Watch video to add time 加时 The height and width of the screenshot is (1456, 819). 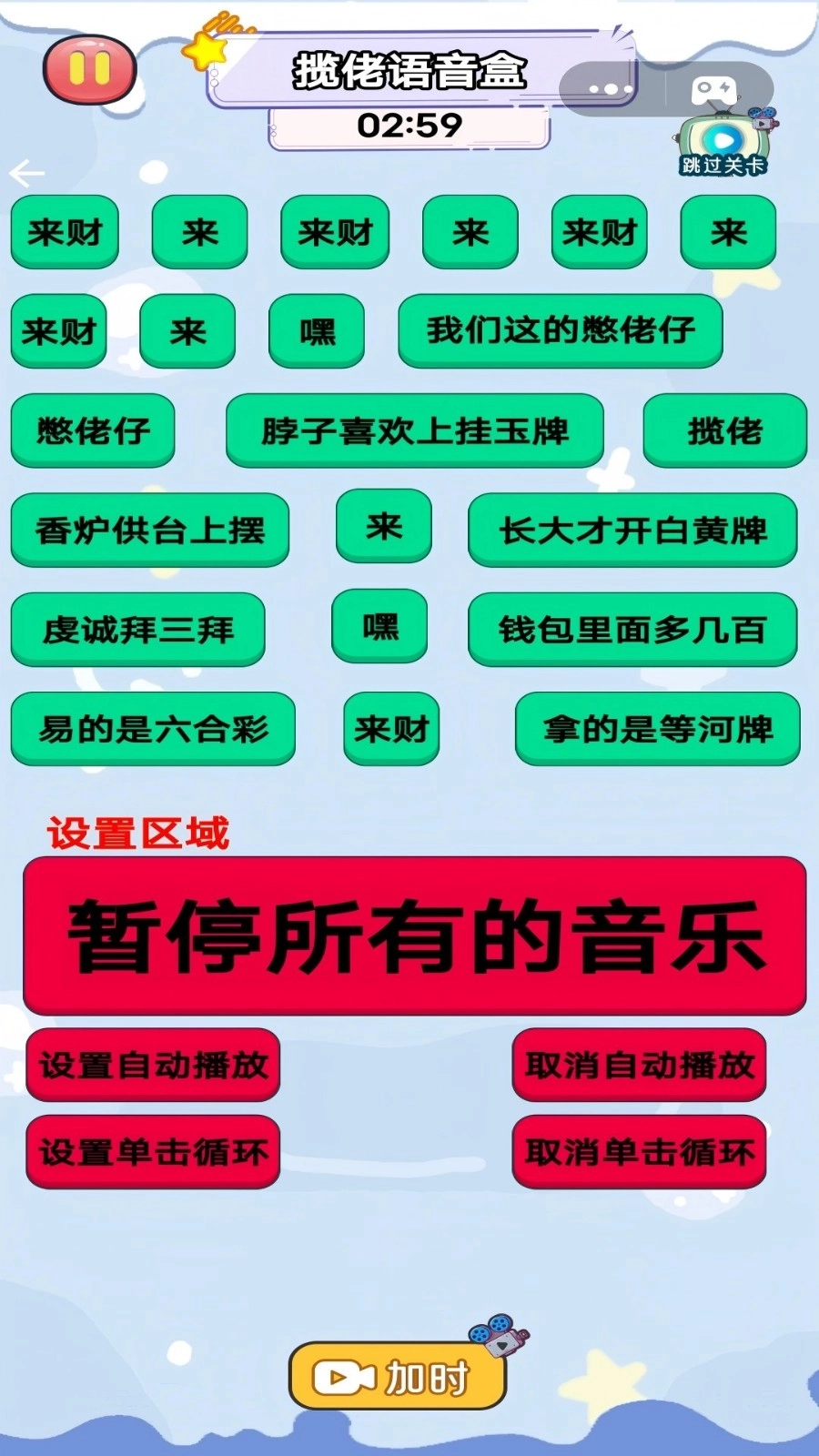tap(398, 1377)
